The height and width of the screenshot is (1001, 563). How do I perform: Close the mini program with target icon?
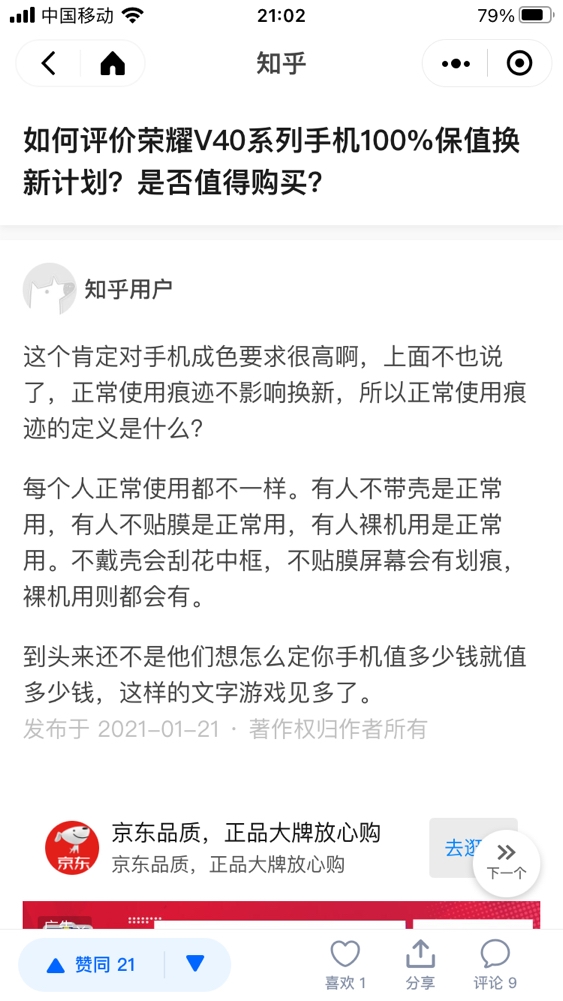pos(519,63)
